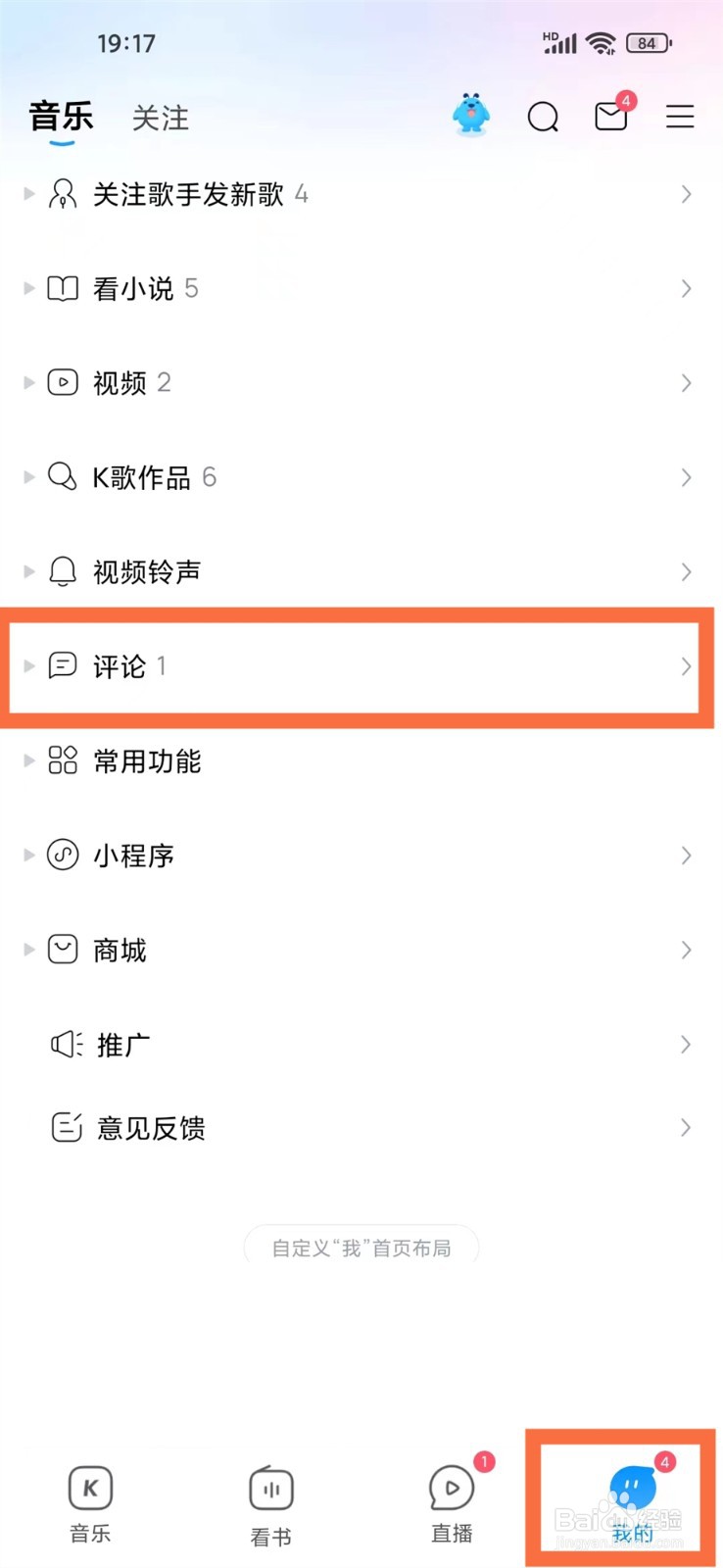Tap the 评论 comment bubble icon

point(63,665)
